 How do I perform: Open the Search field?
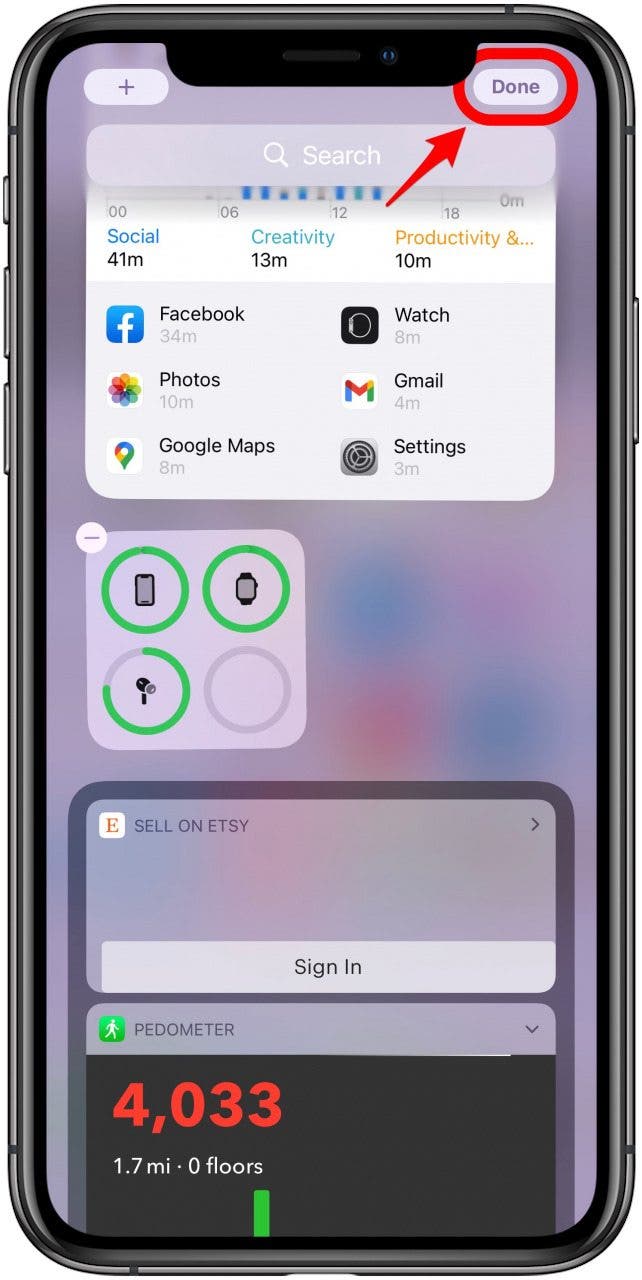click(x=320, y=155)
